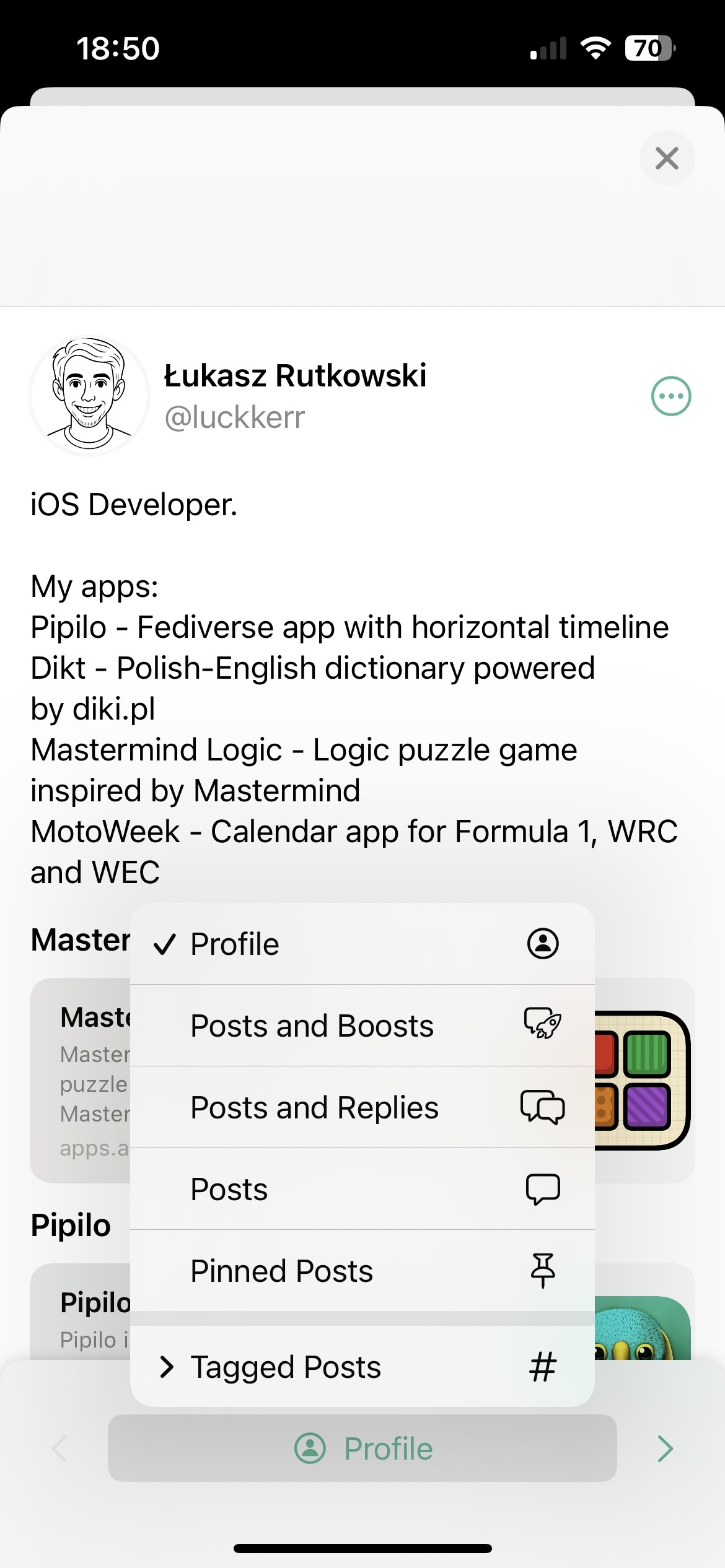Image resolution: width=725 pixels, height=1568 pixels.
Task: Open the more options for Łukasz Rutkowski
Action: pos(670,396)
